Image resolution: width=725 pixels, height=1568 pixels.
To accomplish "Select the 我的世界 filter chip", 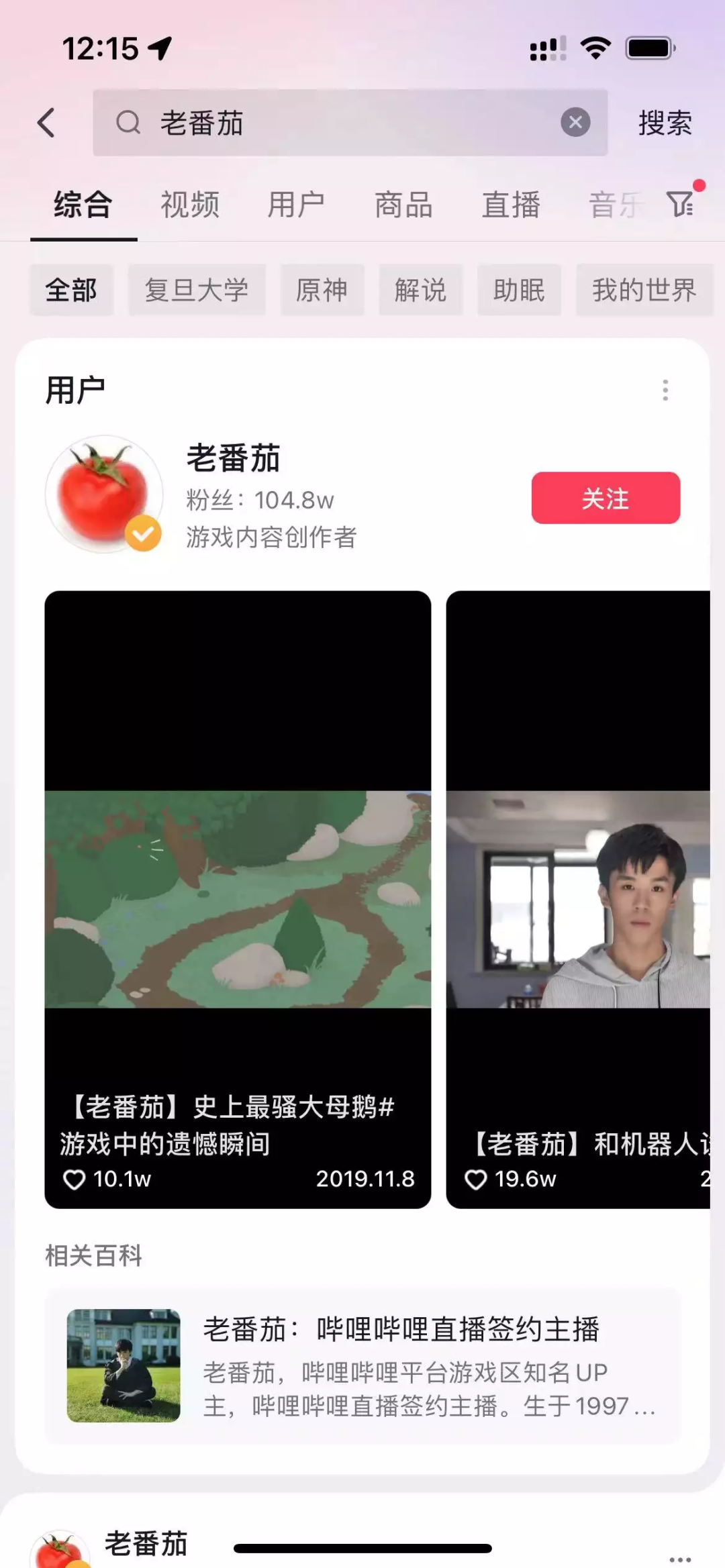I will [644, 290].
